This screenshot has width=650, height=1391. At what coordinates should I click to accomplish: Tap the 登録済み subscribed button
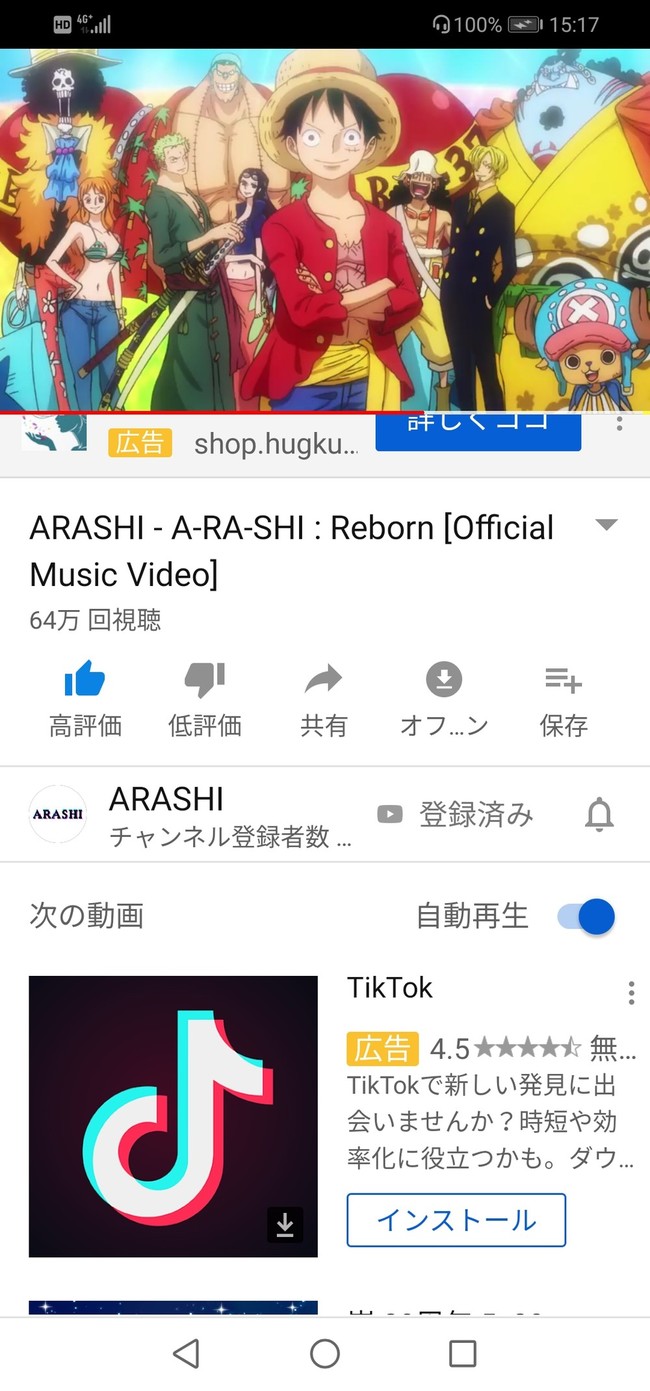(456, 815)
